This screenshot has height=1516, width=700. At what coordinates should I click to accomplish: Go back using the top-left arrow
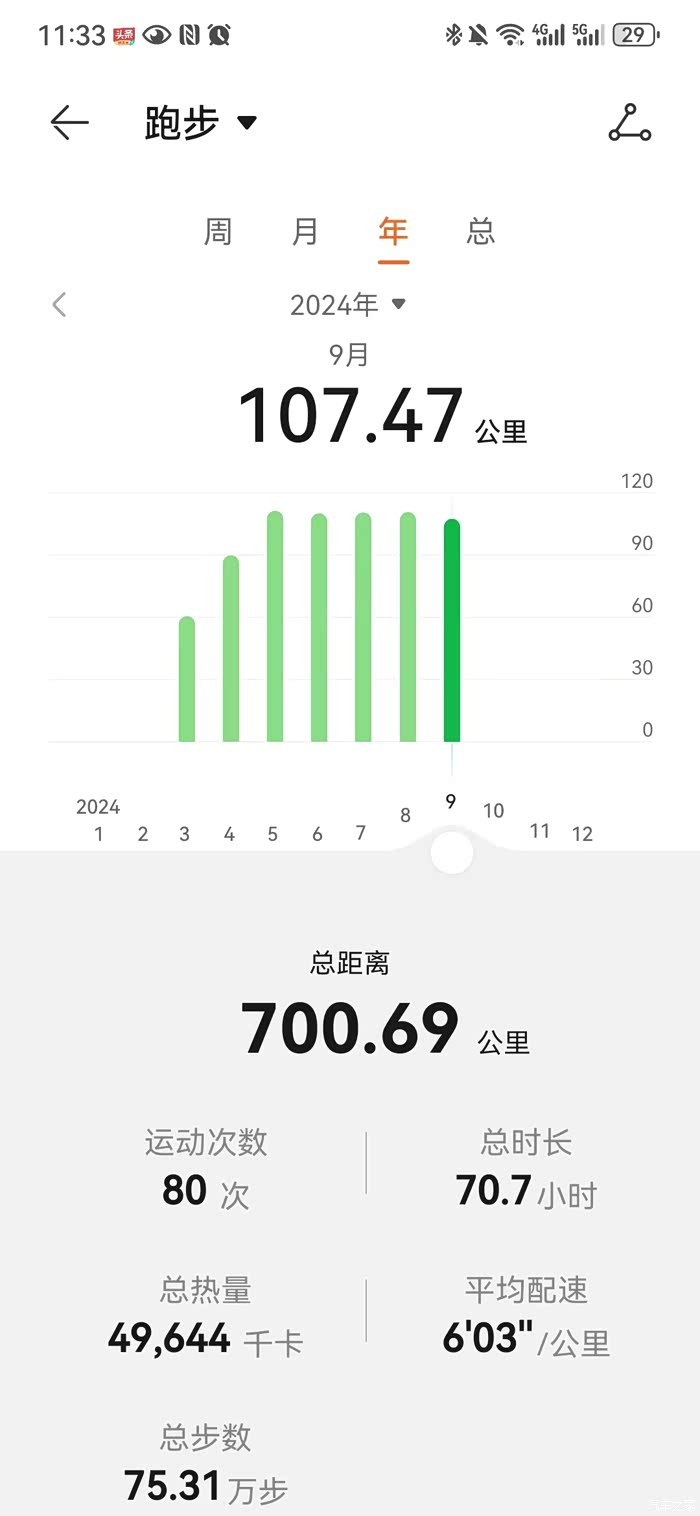coord(69,123)
